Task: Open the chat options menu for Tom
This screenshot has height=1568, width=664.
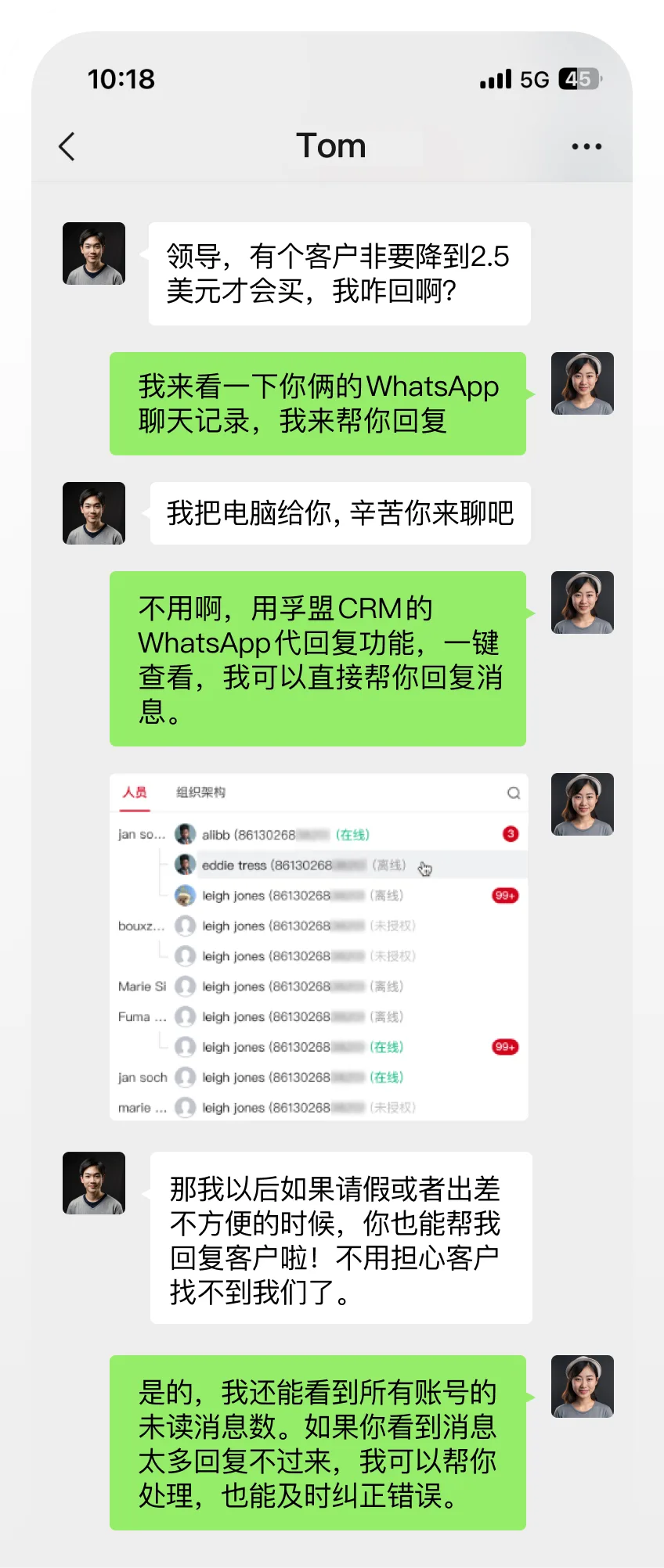Action: 586,146
